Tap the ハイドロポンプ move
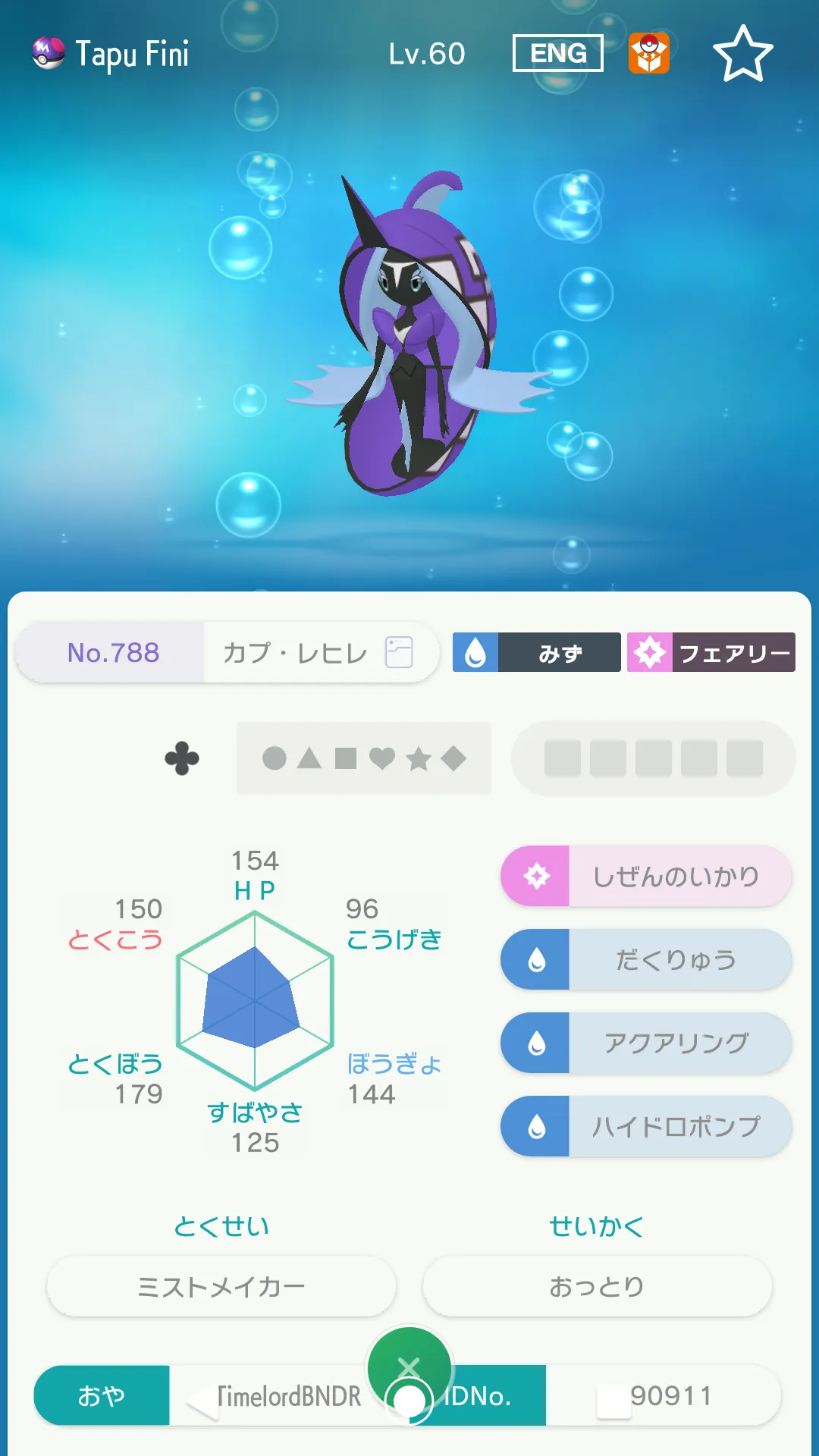 coord(646,1126)
